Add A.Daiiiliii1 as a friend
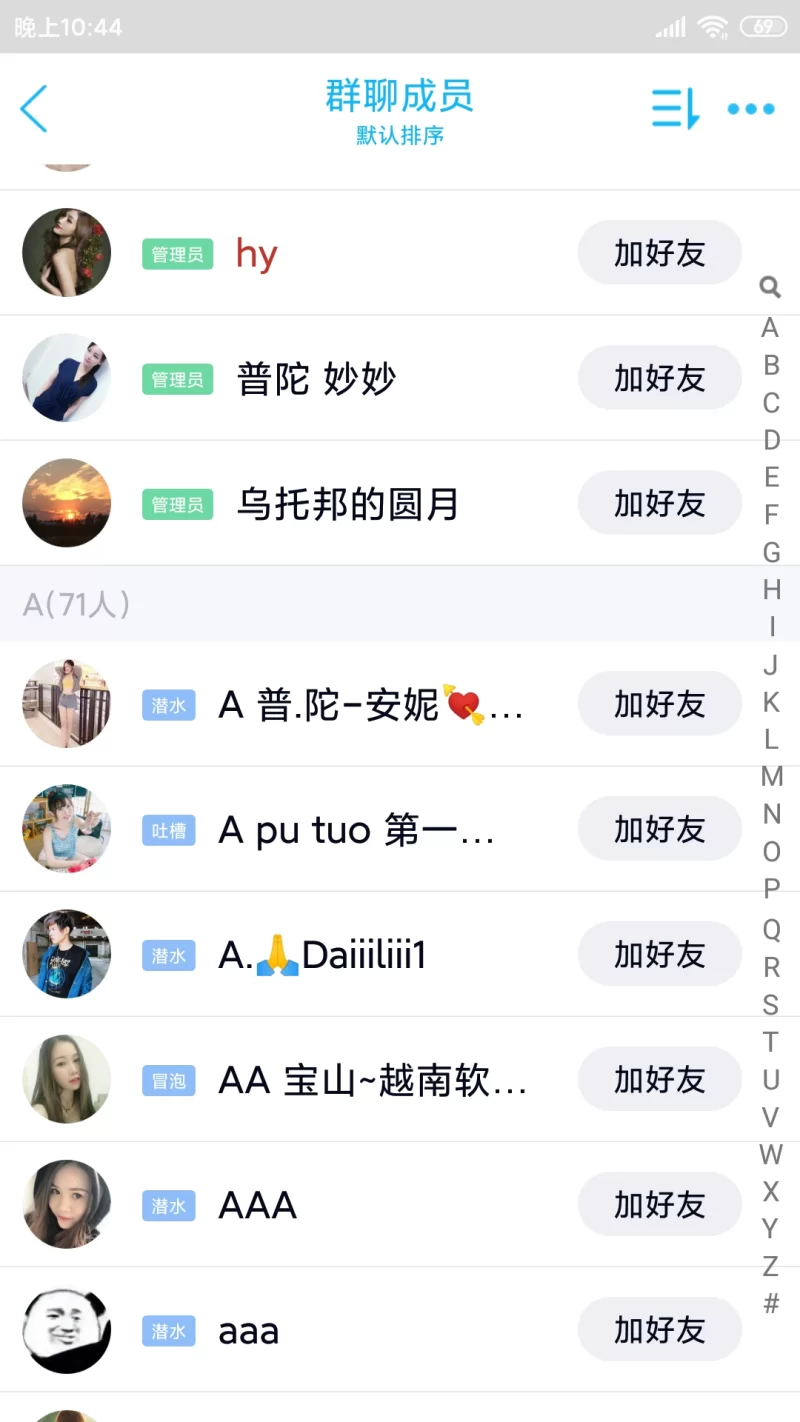Viewport: 800px width, 1422px height. click(x=659, y=955)
